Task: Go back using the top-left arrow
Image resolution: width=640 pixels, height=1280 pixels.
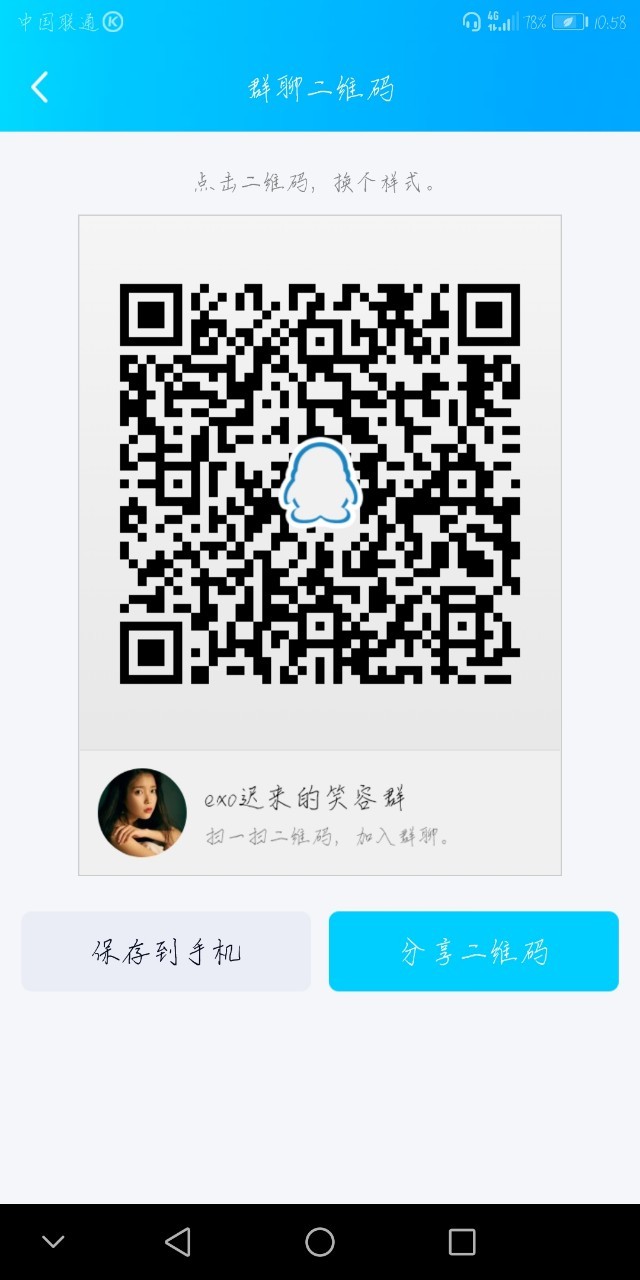Action: pos(39,88)
